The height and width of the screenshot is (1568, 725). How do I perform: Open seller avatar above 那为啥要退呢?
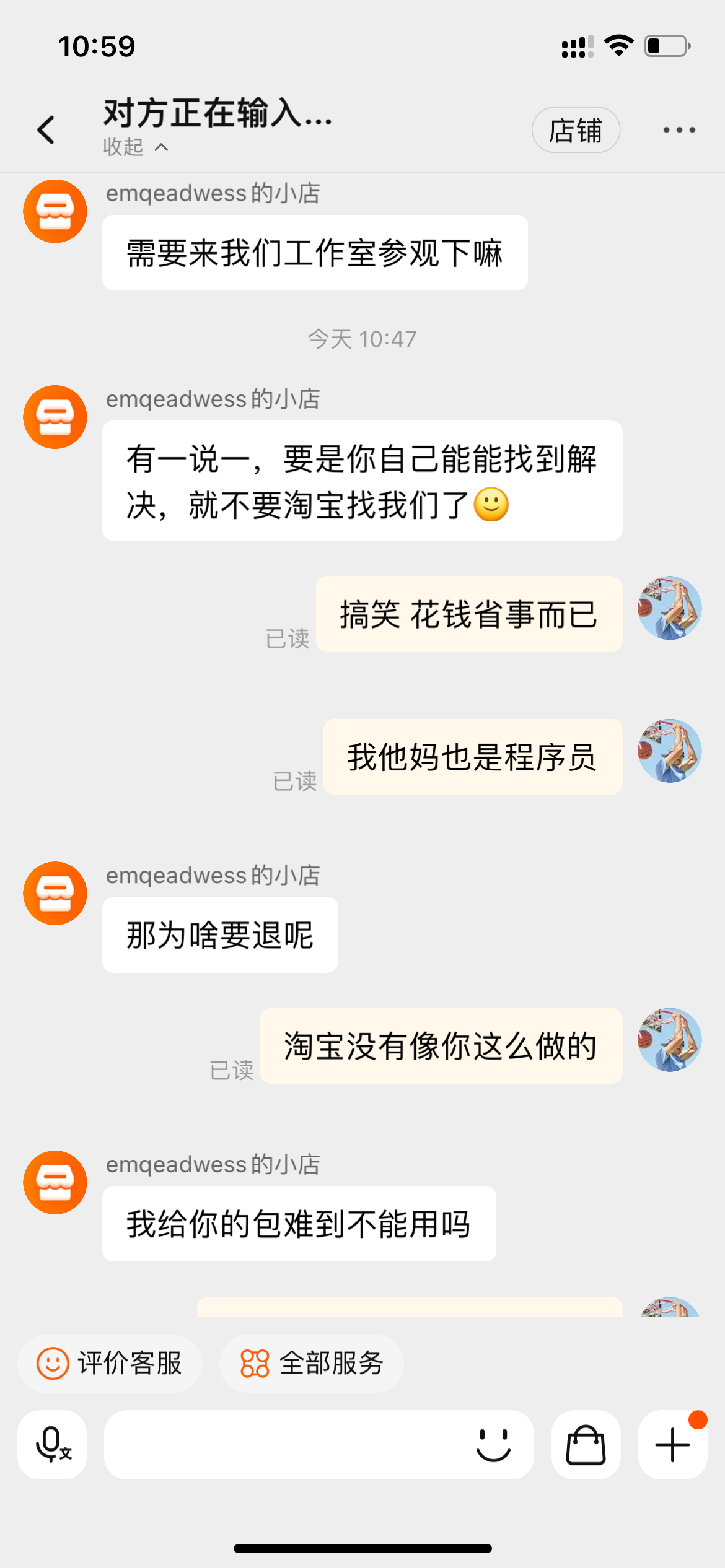tap(55, 893)
